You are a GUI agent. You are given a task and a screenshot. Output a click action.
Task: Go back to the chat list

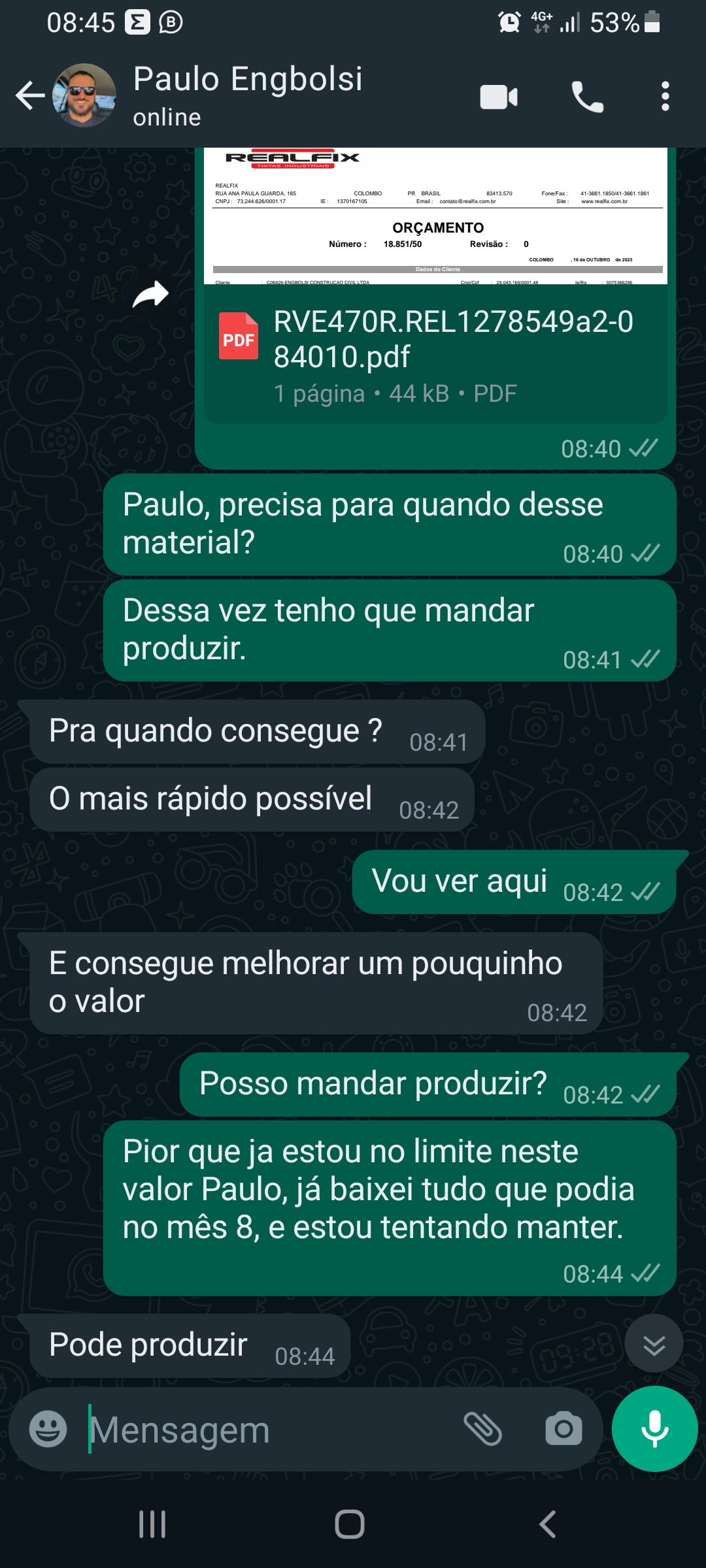pyautogui.click(x=30, y=96)
